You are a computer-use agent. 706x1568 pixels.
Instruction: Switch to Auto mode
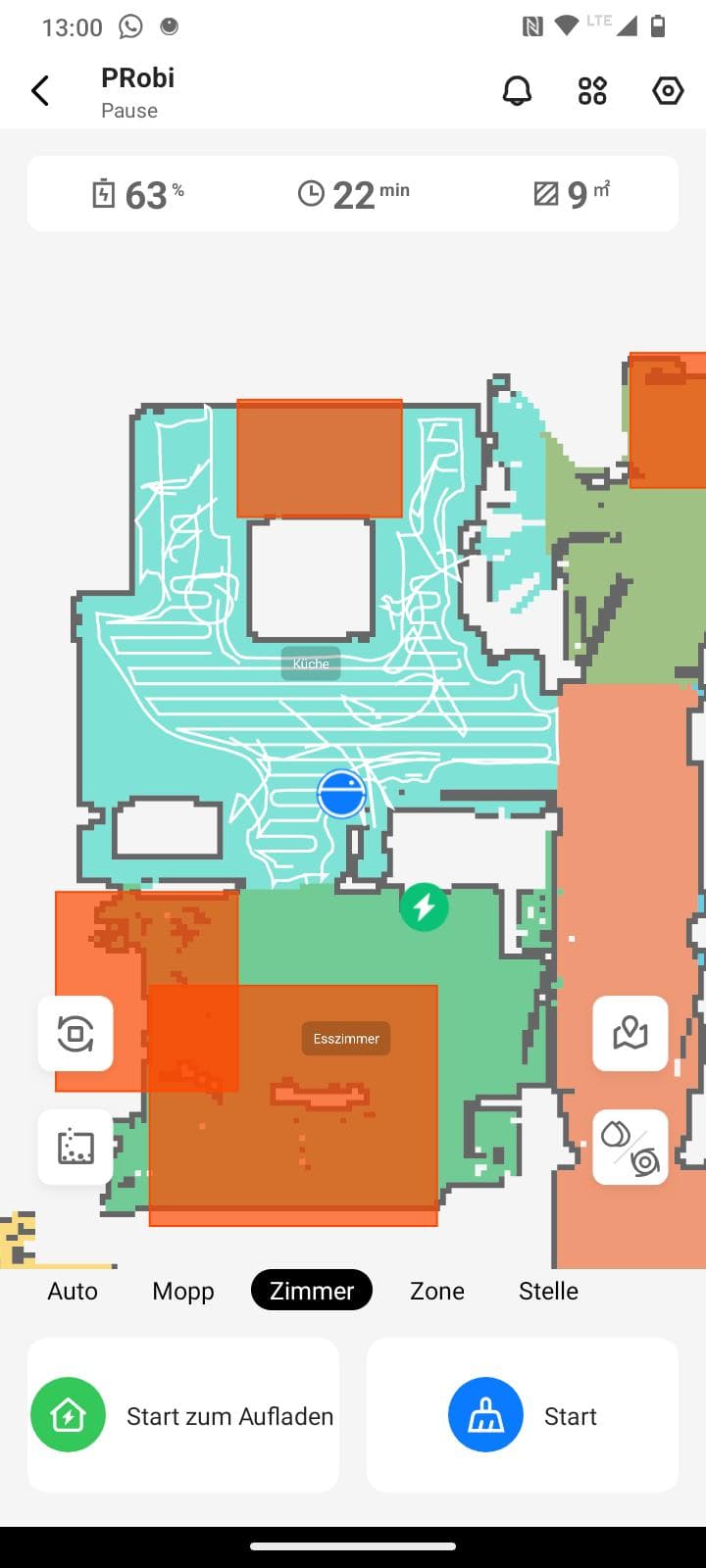pos(73,1291)
